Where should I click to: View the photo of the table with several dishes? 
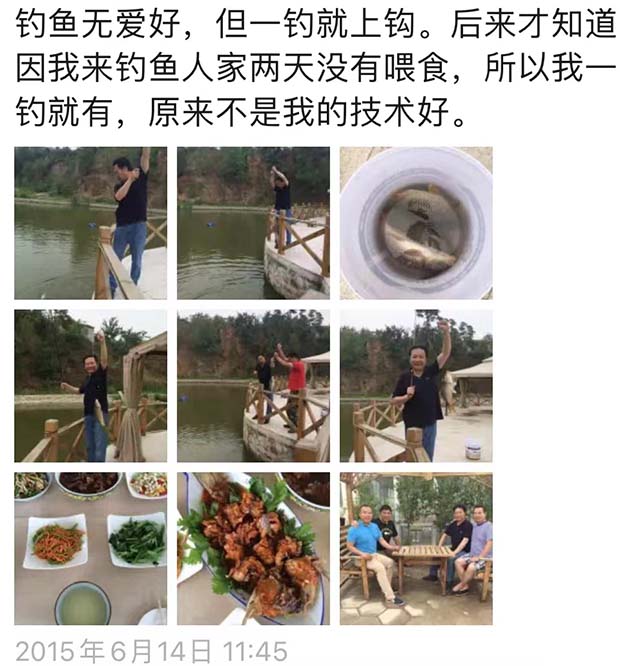tap(90, 548)
